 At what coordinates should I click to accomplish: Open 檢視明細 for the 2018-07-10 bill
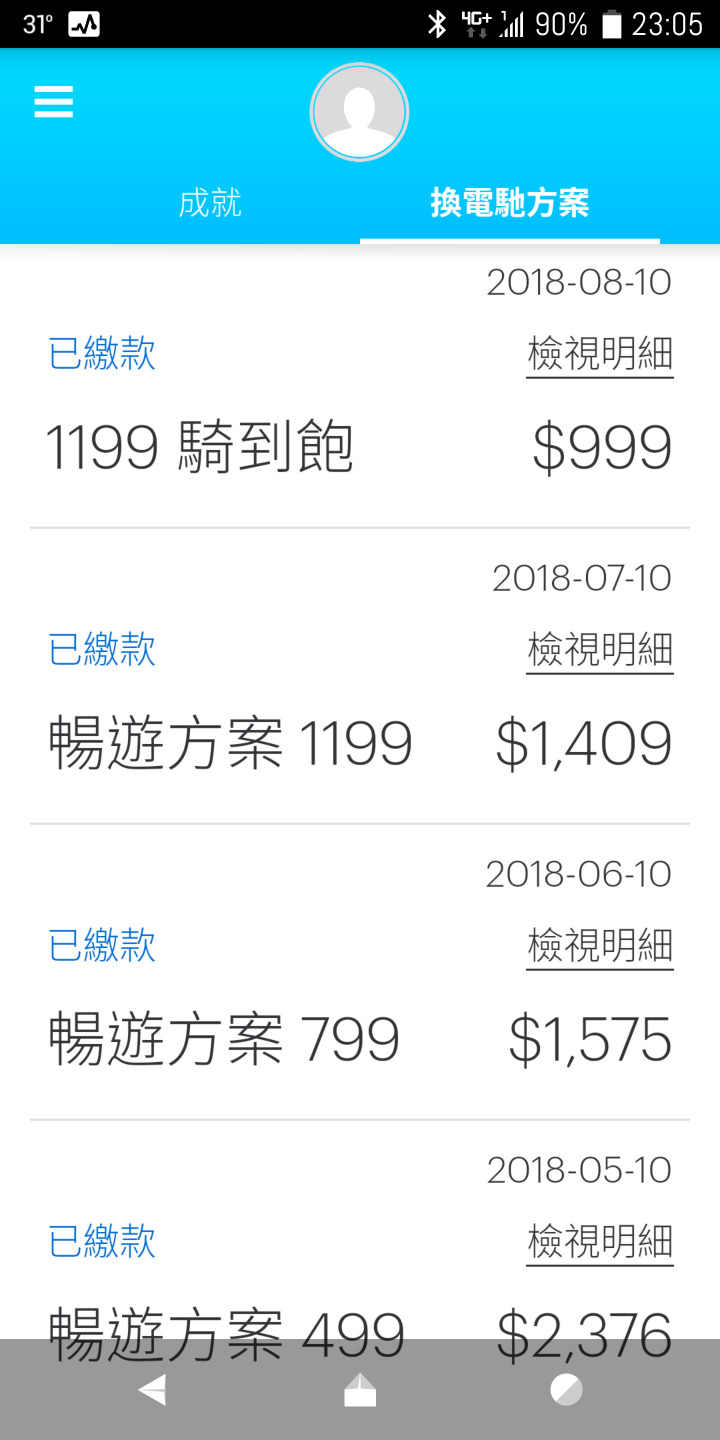pos(600,651)
